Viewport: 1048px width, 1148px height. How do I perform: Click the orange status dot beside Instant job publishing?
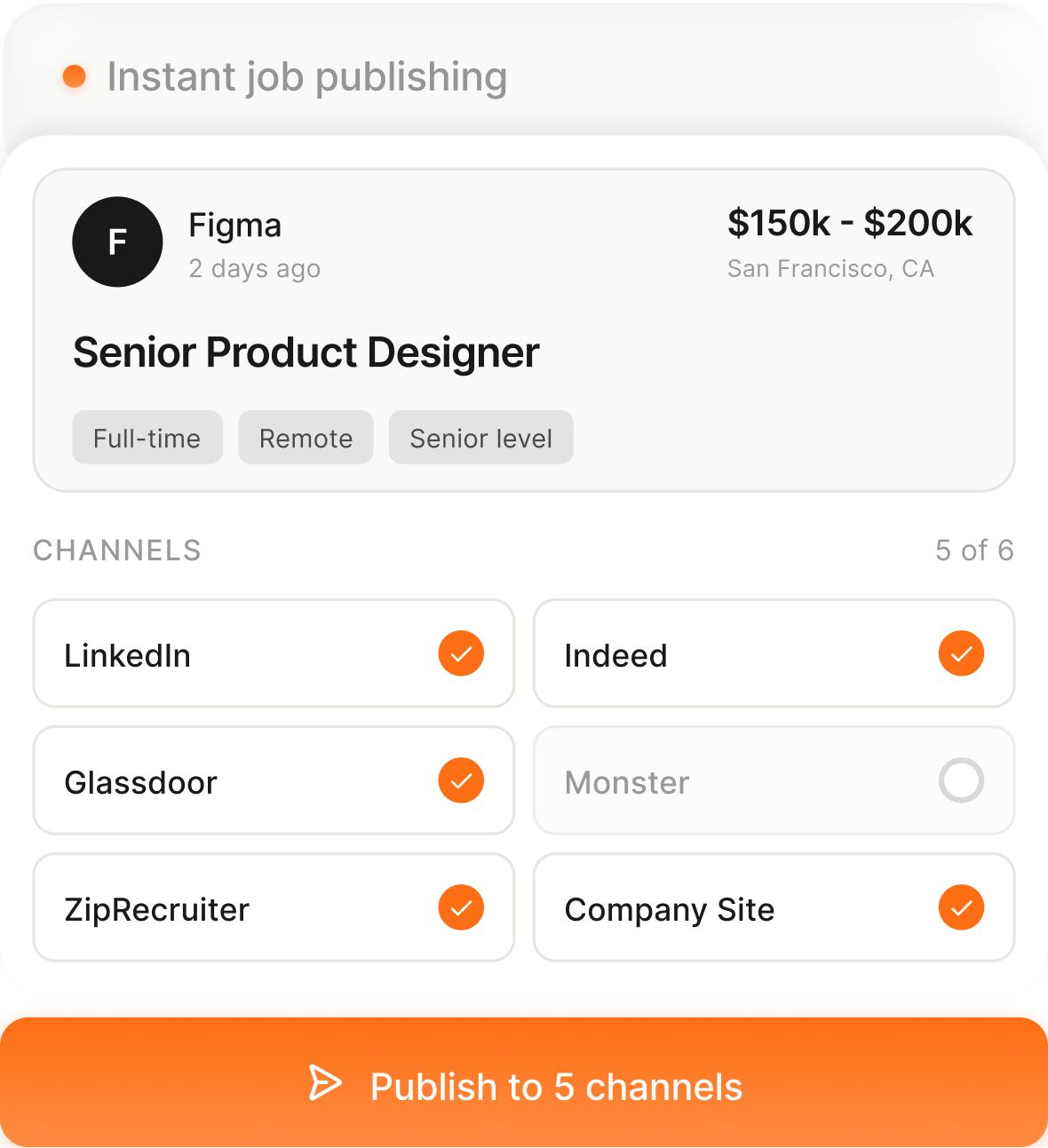[x=75, y=77]
